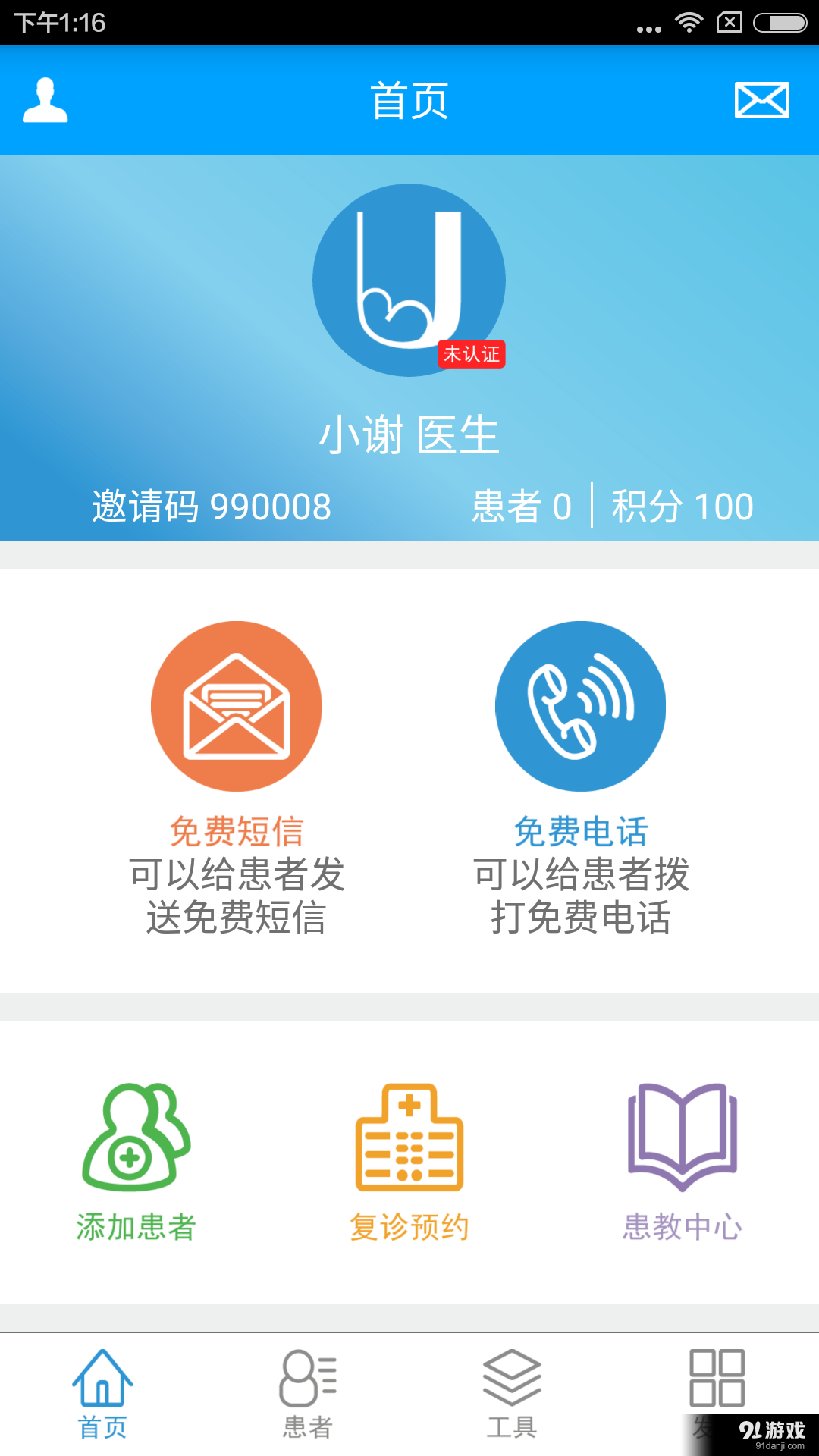819x1456 pixels.
Task: Open the mail envelope icon
Action: pos(761,99)
